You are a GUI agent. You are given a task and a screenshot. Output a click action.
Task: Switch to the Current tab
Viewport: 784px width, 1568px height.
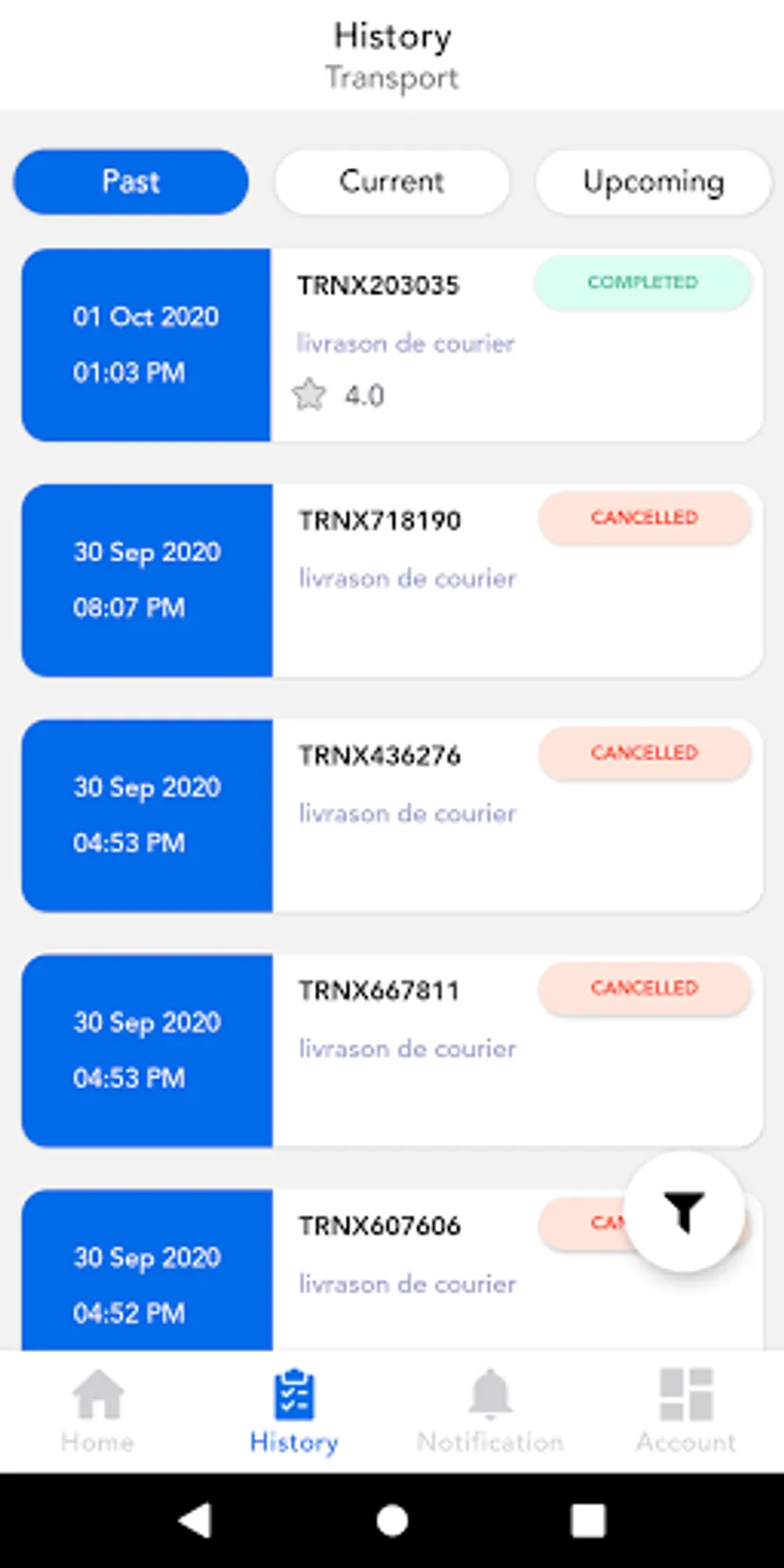click(392, 181)
